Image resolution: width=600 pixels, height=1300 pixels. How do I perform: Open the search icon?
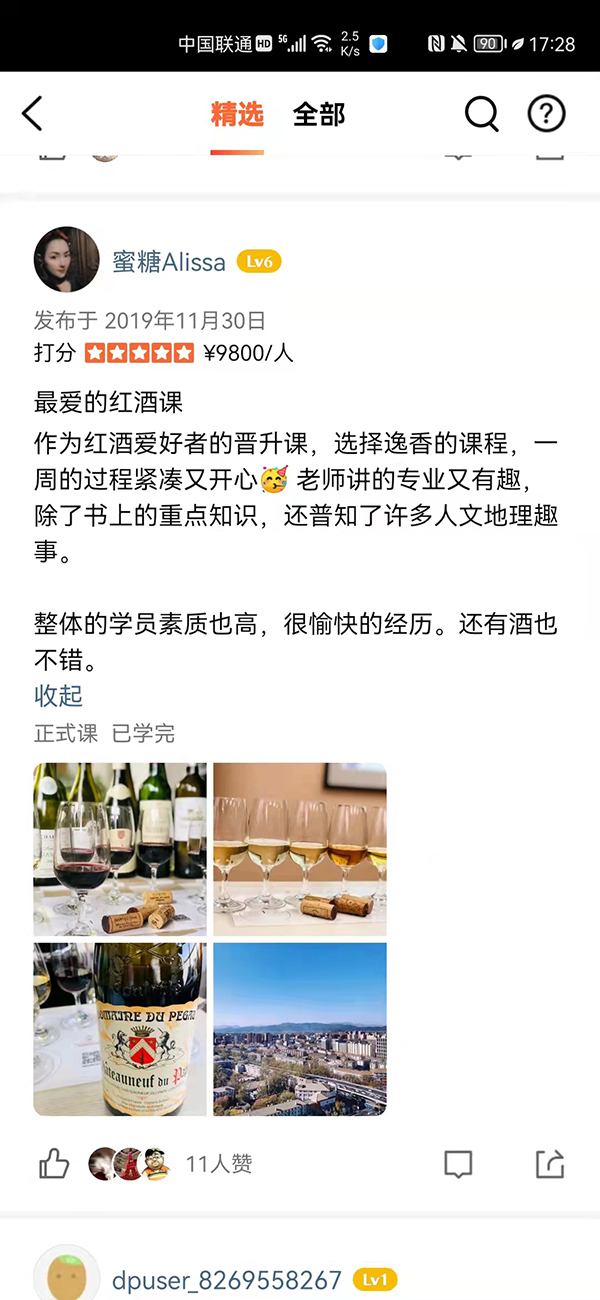481,114
